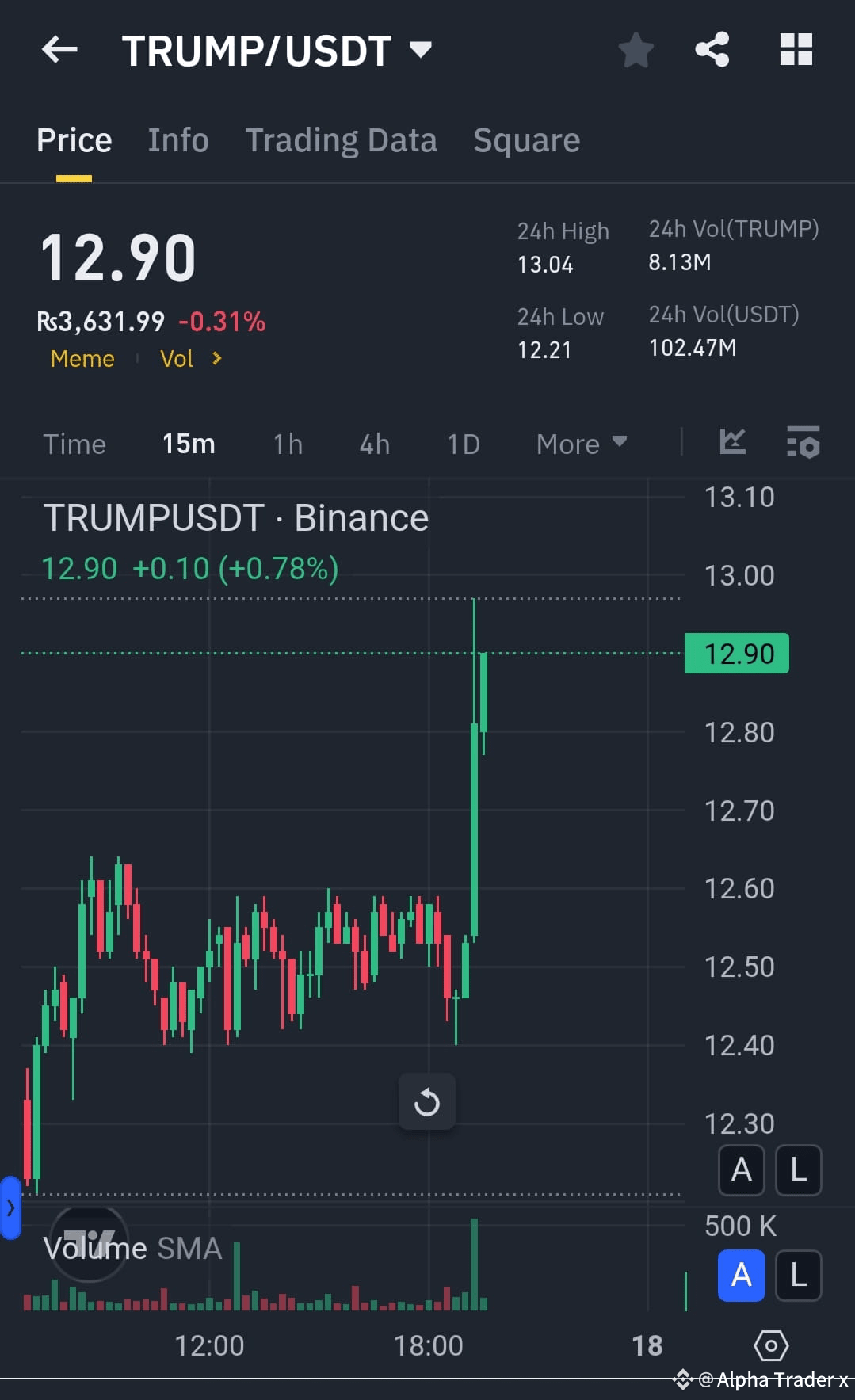This screenshot has height=1400, width=855.
Task: Select the chart style icon next to More
Action: [732, 444]
